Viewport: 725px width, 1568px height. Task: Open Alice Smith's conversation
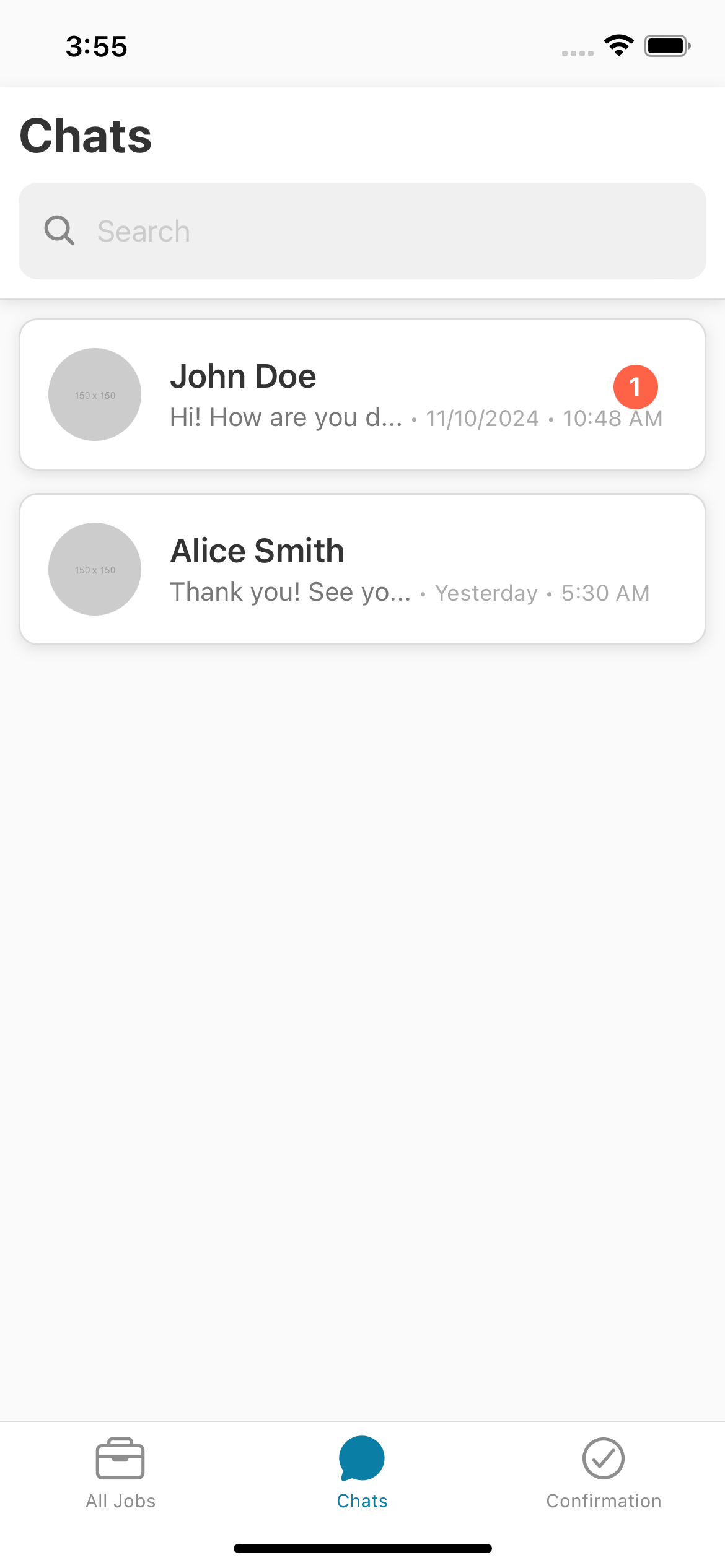click(x=362, y=569)
